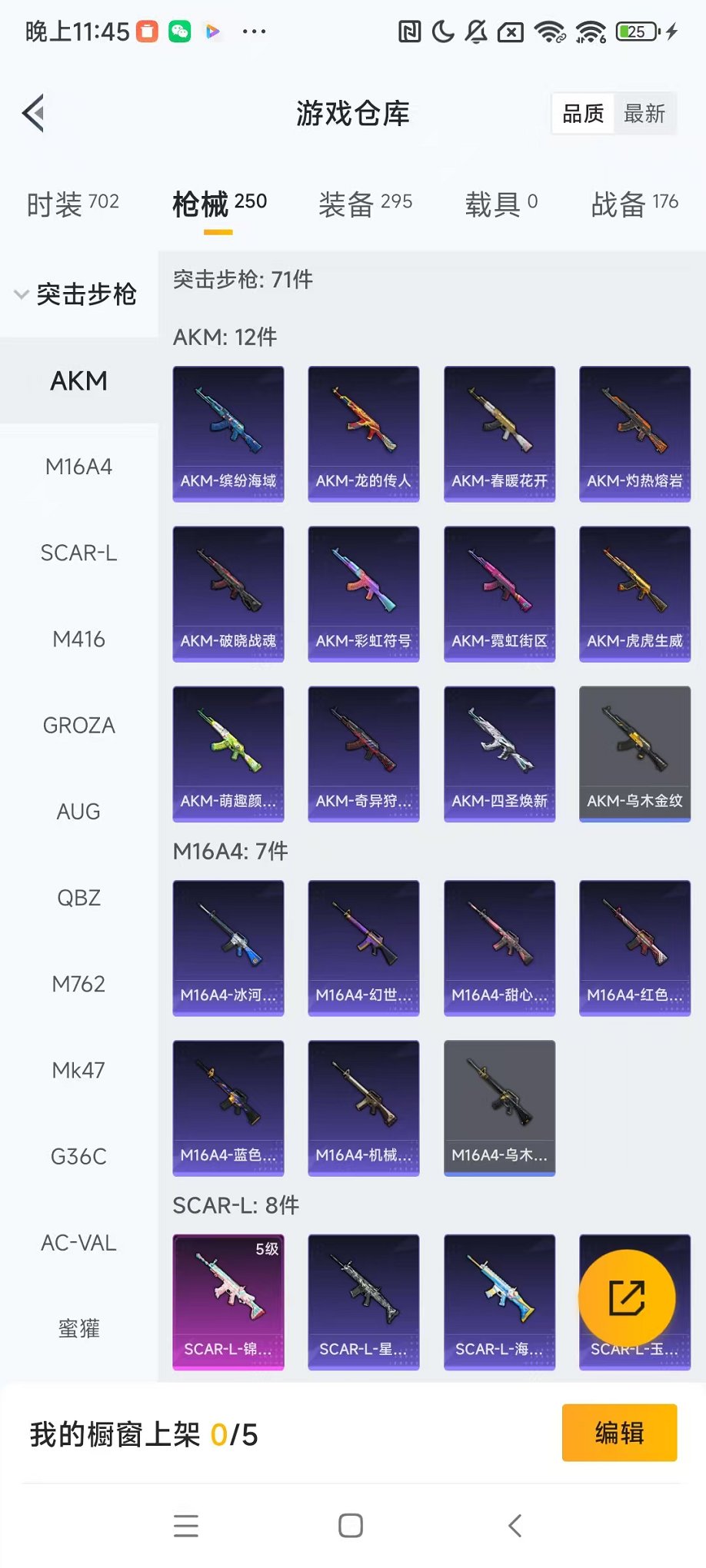Viewport: 706px width, 1568px height.
Task: Sort by 品质
Action: pyautogui.click(x=583, y=114)
